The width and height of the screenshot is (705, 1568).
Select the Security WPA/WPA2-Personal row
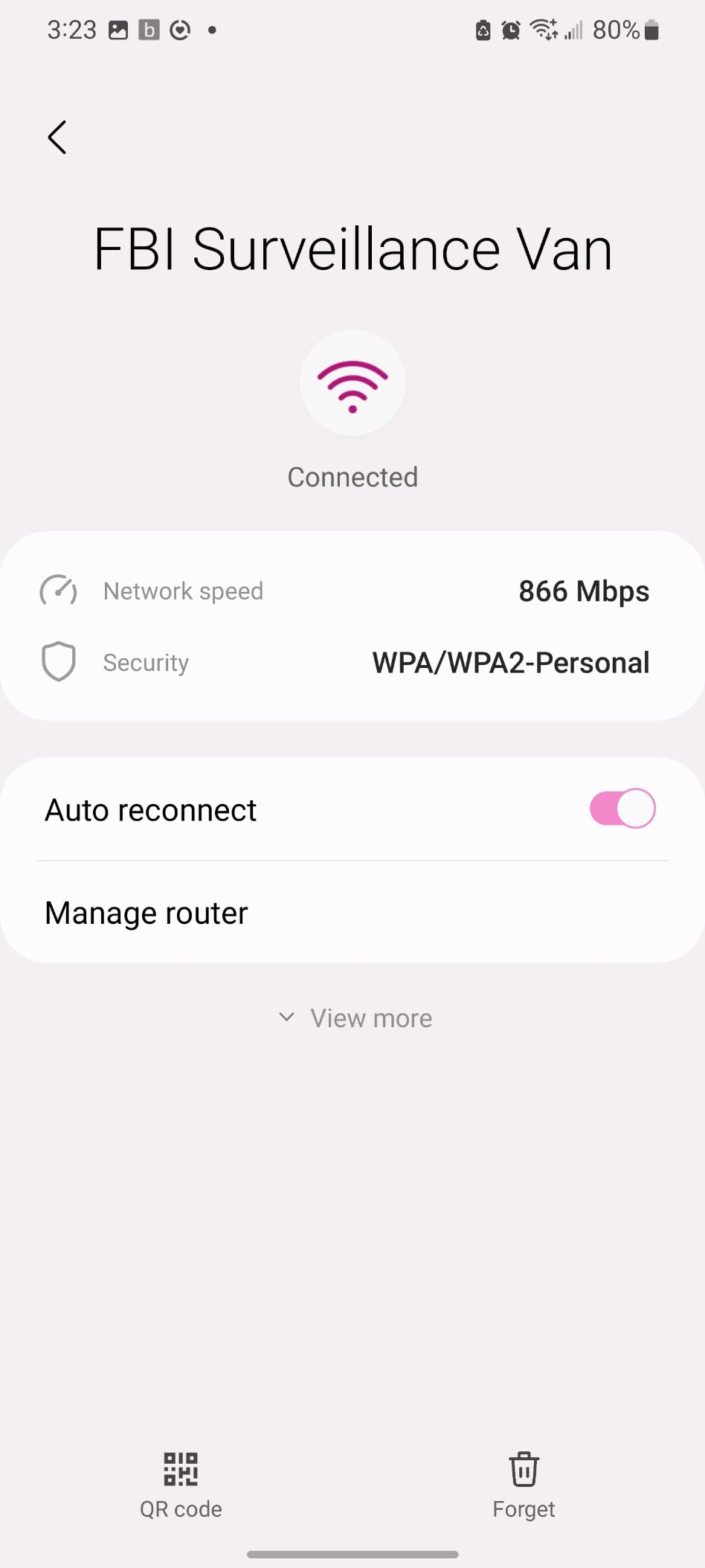pyautogui.click(x=352, y=661)
